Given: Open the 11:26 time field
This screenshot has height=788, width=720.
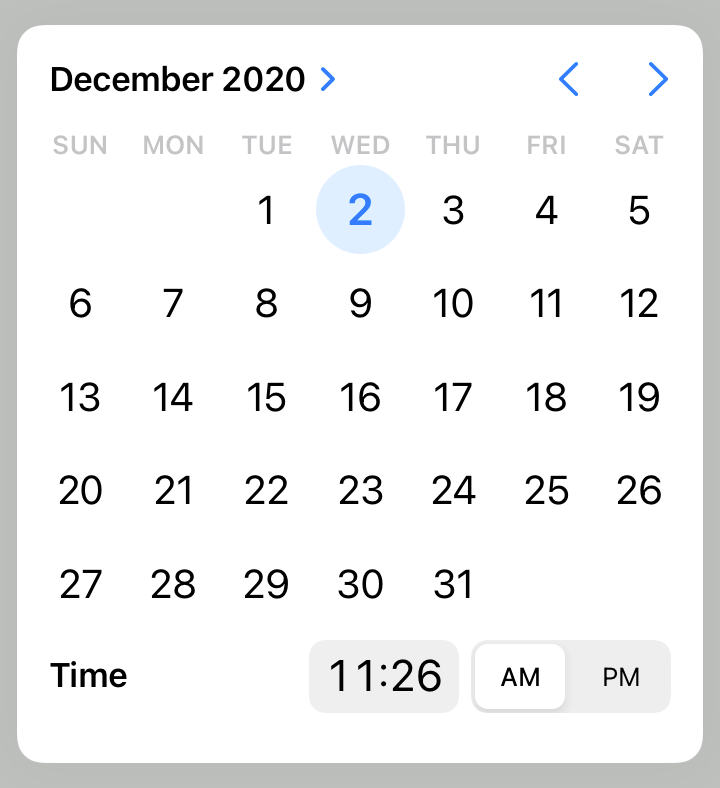Looking at the screenshot, I should point(384,677).
